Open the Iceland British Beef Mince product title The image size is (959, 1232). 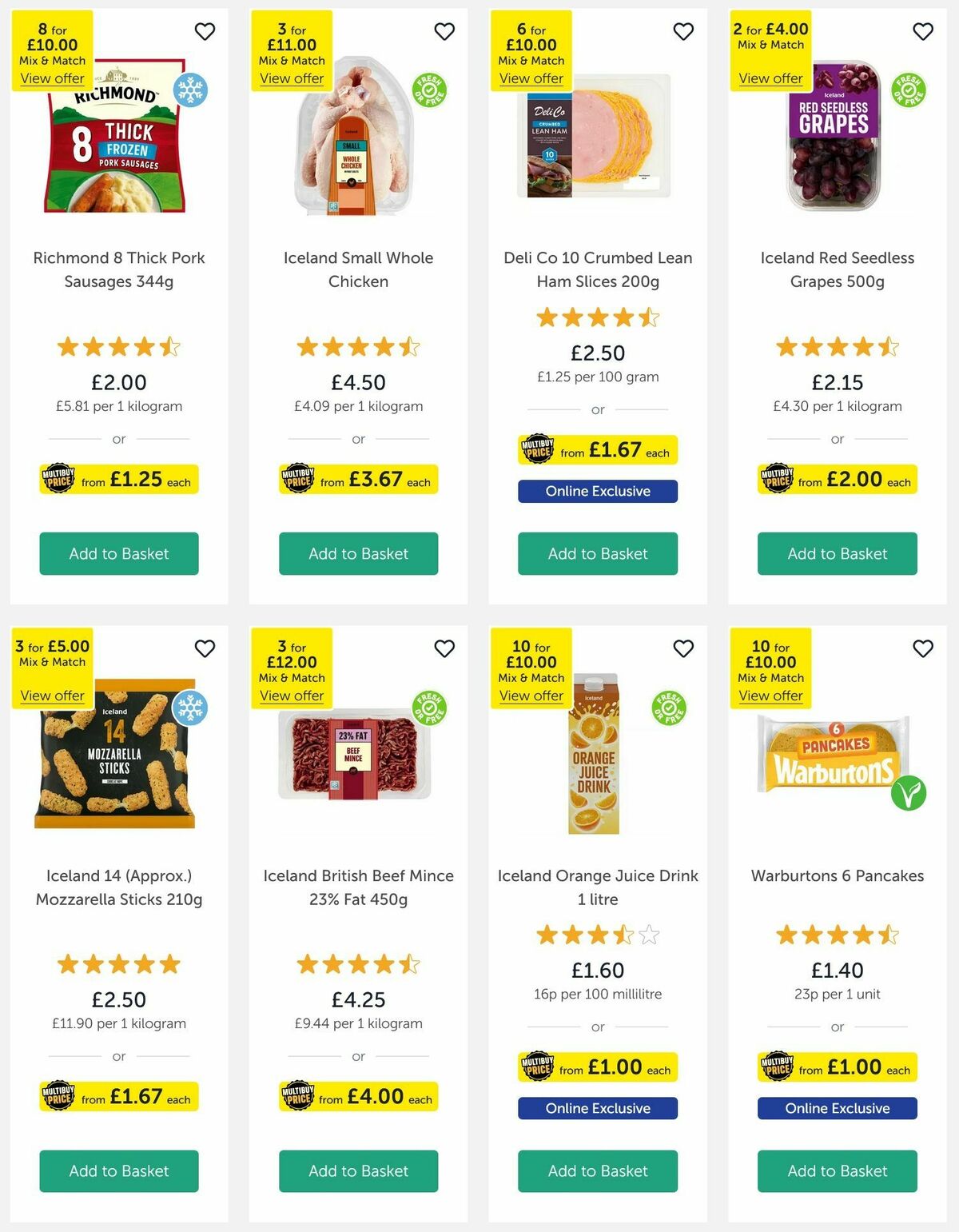tap(358, 887)
